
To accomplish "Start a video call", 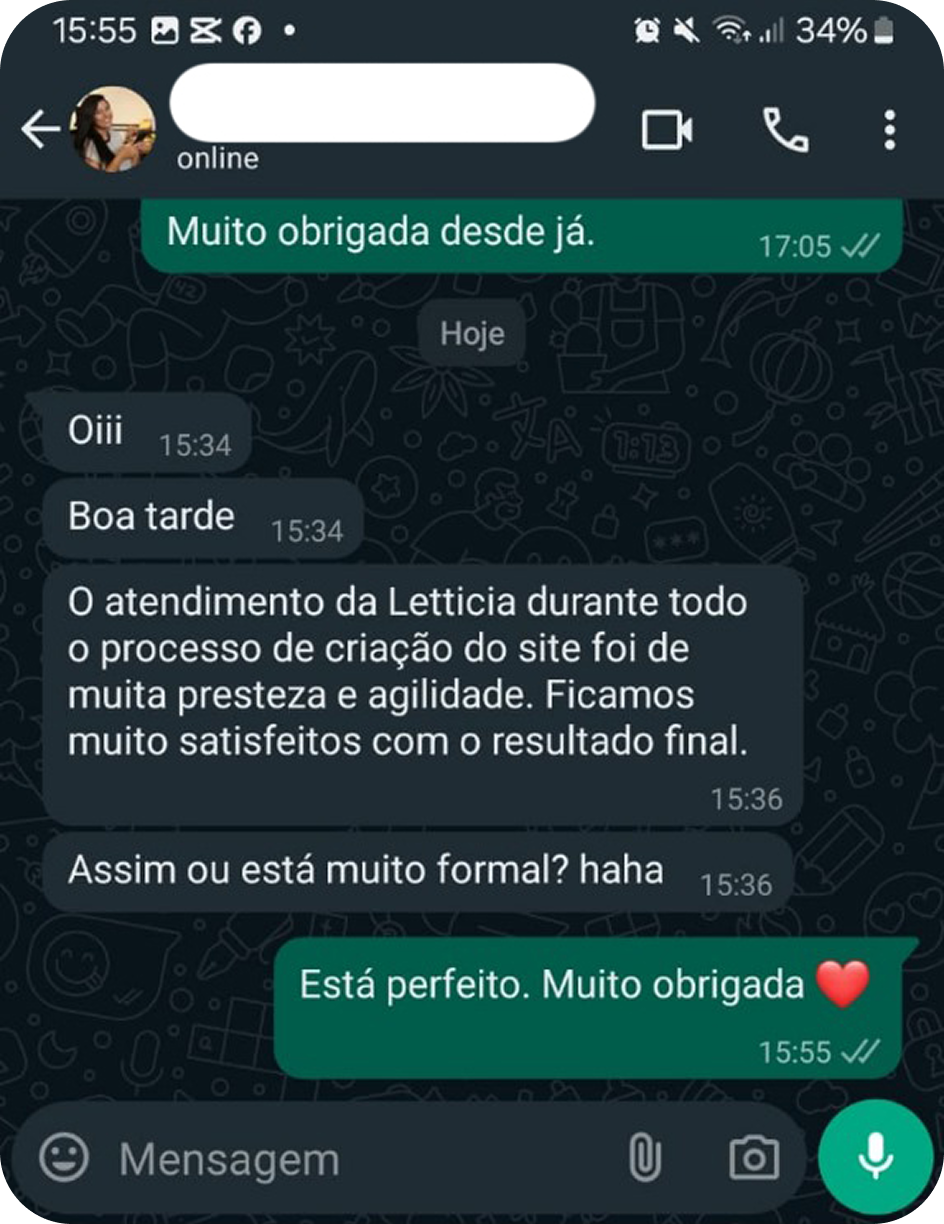I will [667, 130].
